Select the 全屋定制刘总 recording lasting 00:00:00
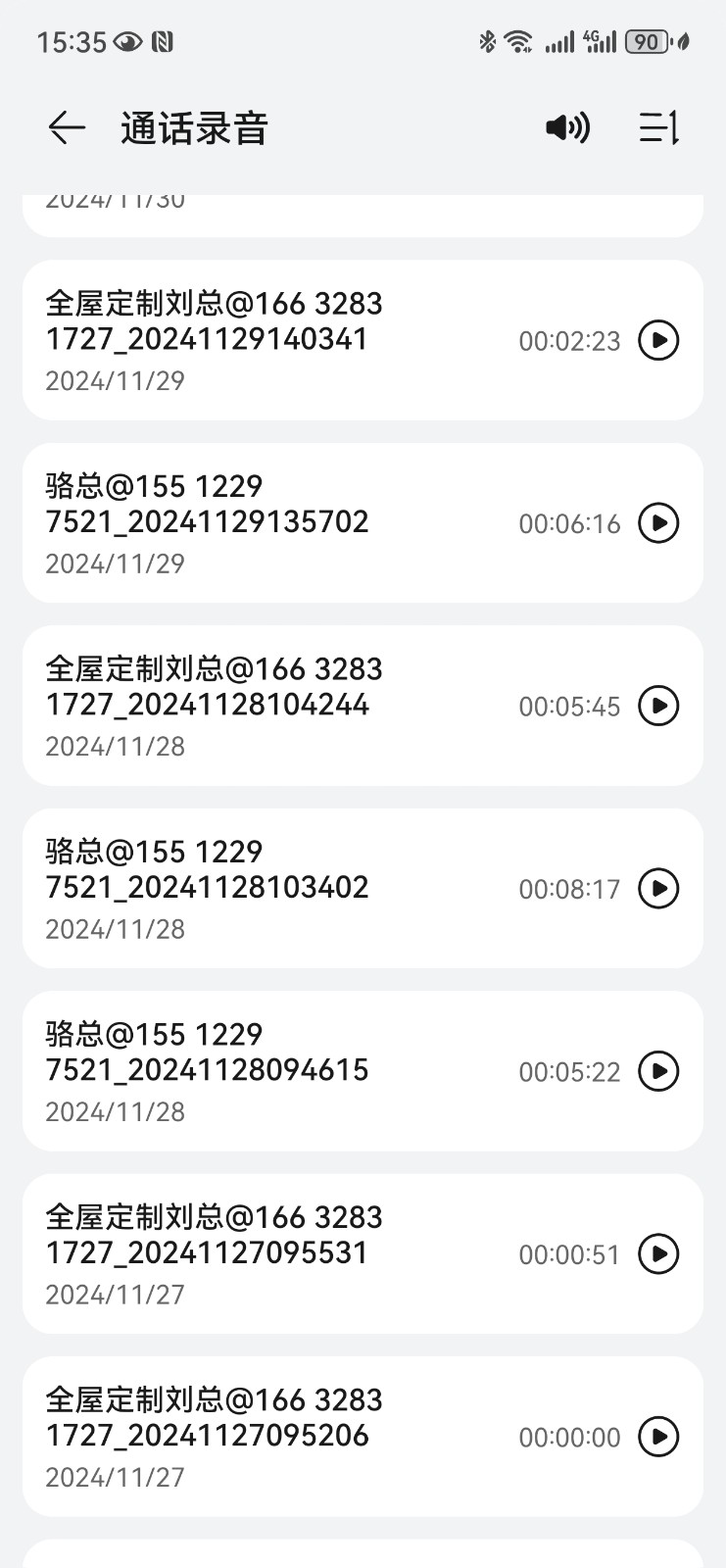726x1568 pixels. (274, 1437)
